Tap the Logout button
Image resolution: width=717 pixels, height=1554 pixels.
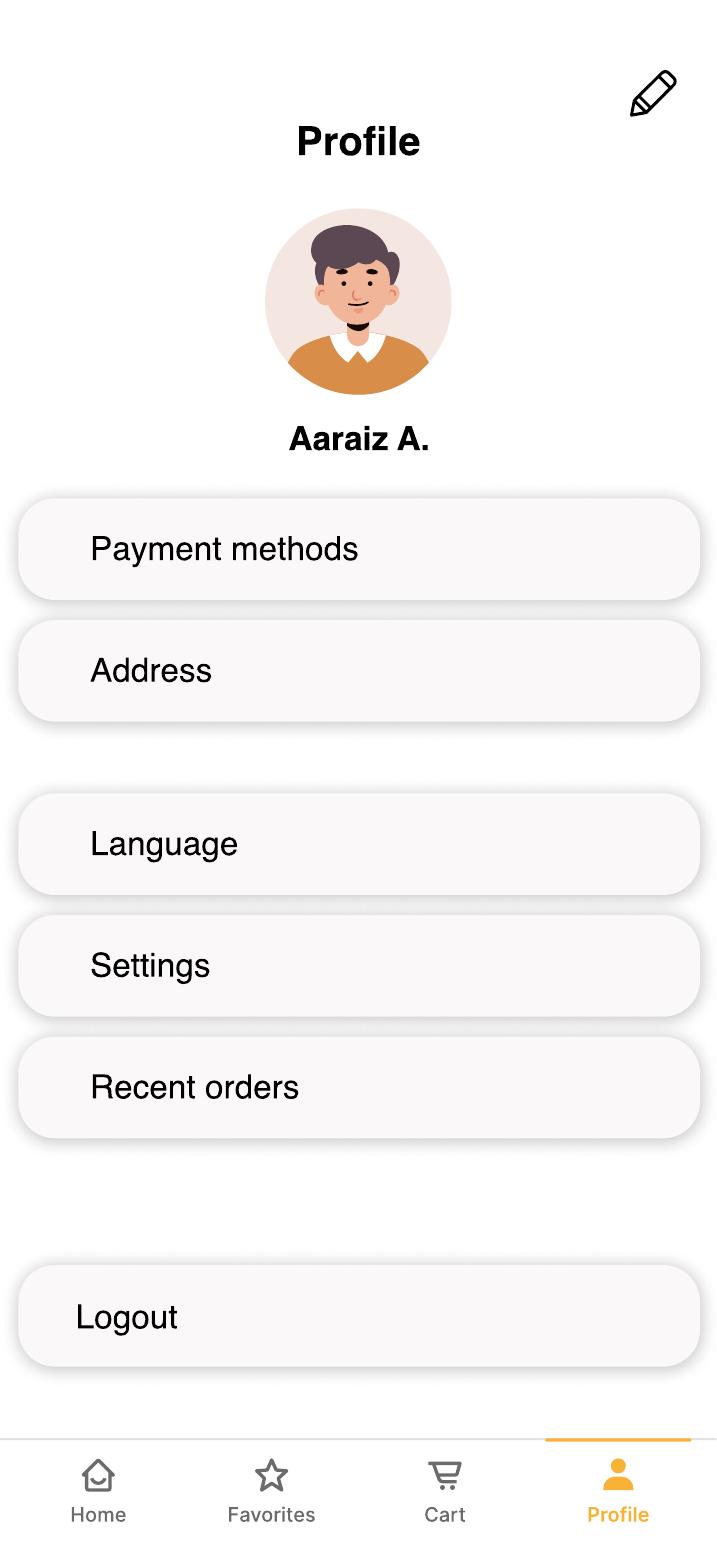(x=358, y=1316)
